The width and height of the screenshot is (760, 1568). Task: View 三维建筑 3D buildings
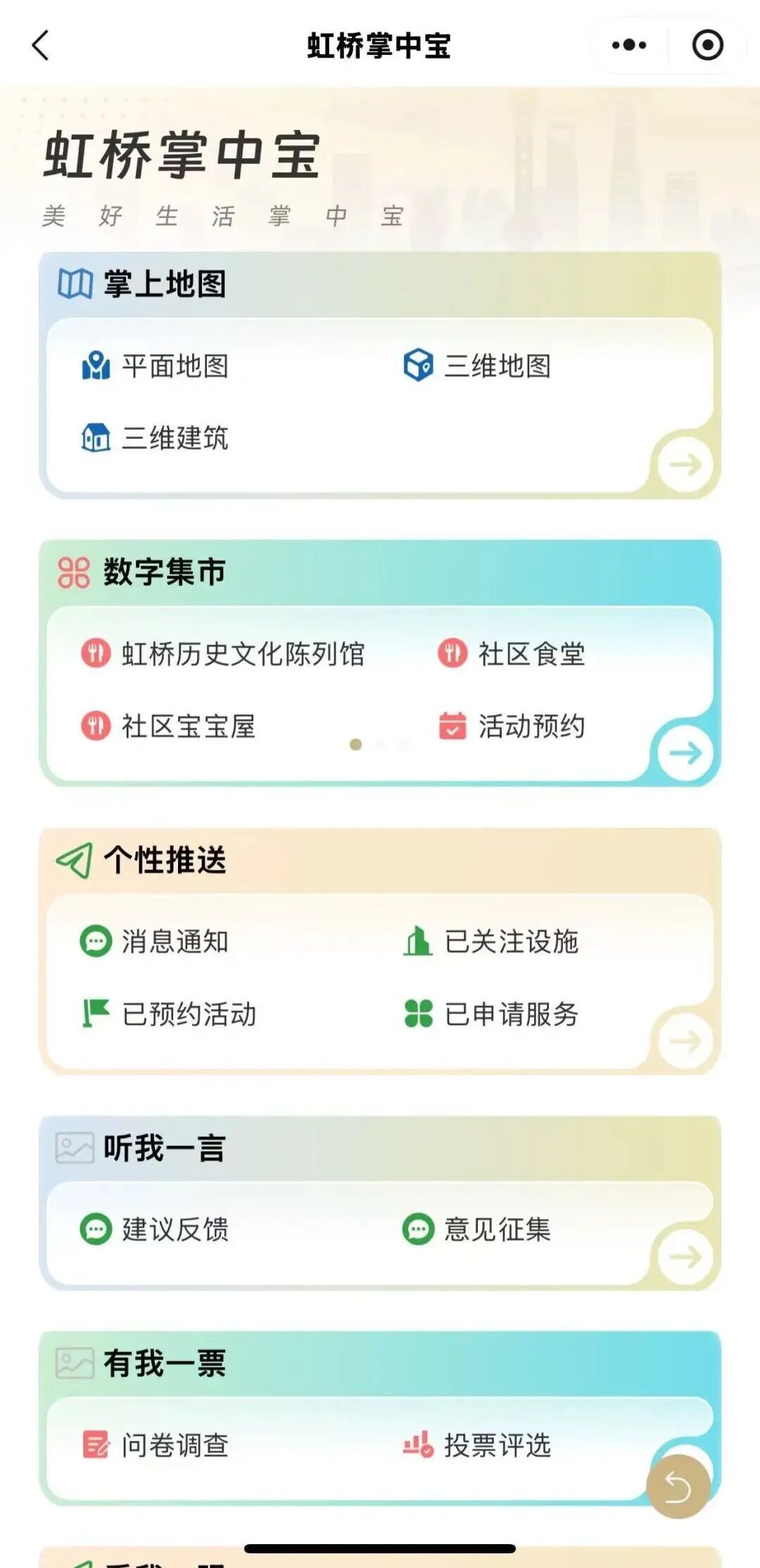(x=156, y=438)
